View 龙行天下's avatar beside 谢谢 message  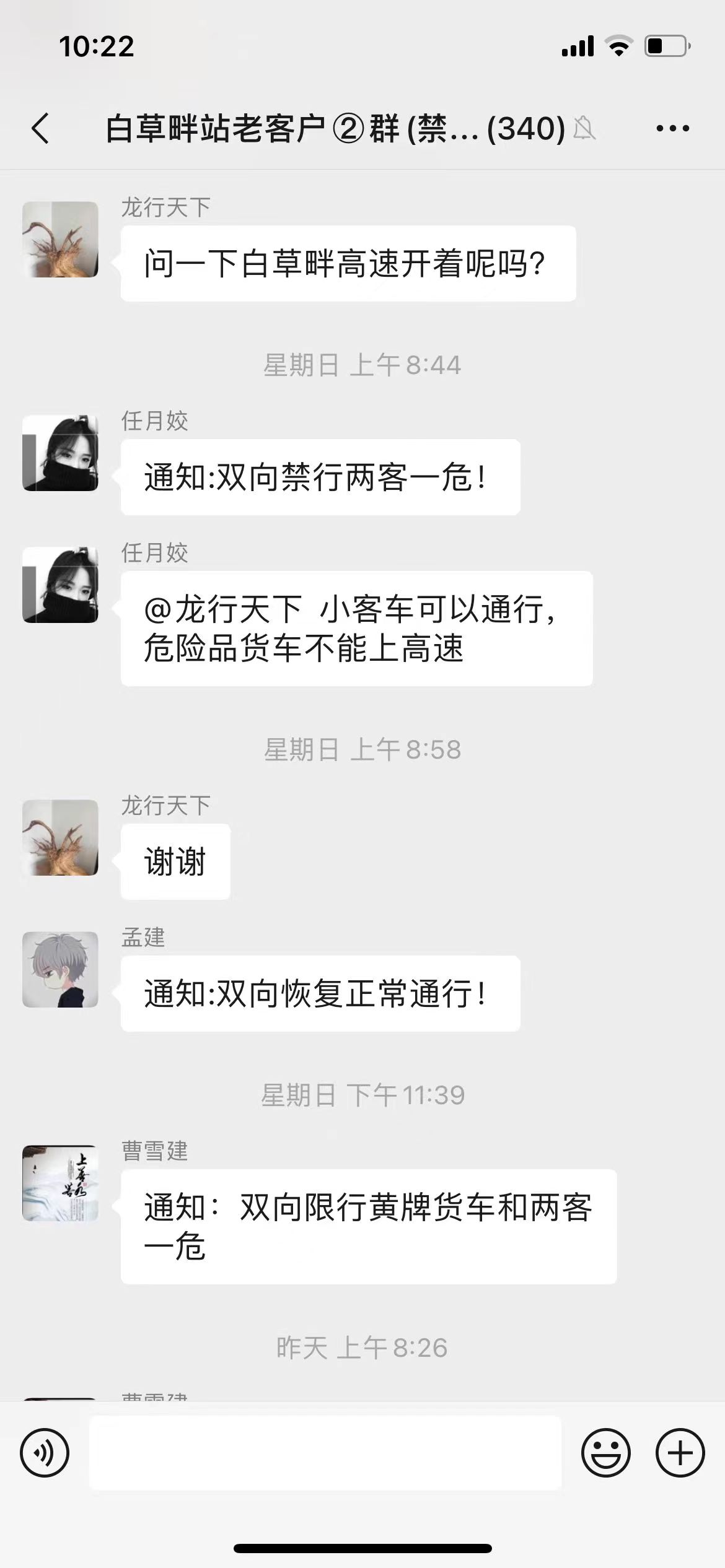[x=60, y=837]
